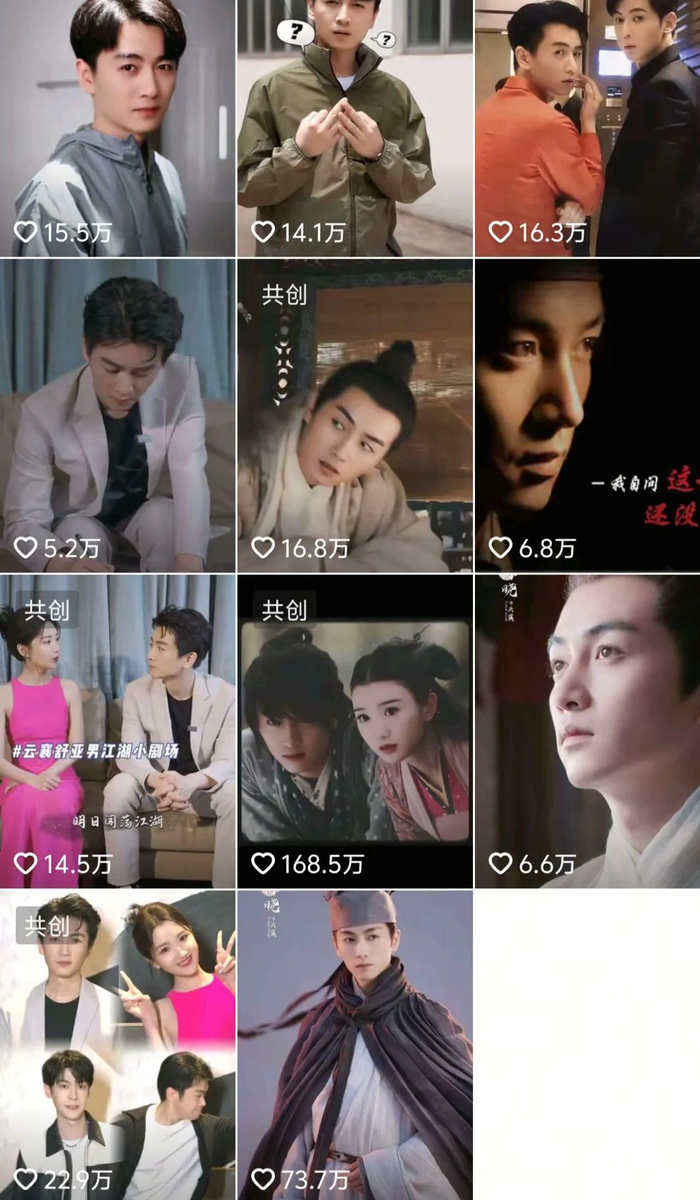Play the video showing 14.1万 likes
The width and height of the screenshot is (700, 1200).
tap(354, 128)
